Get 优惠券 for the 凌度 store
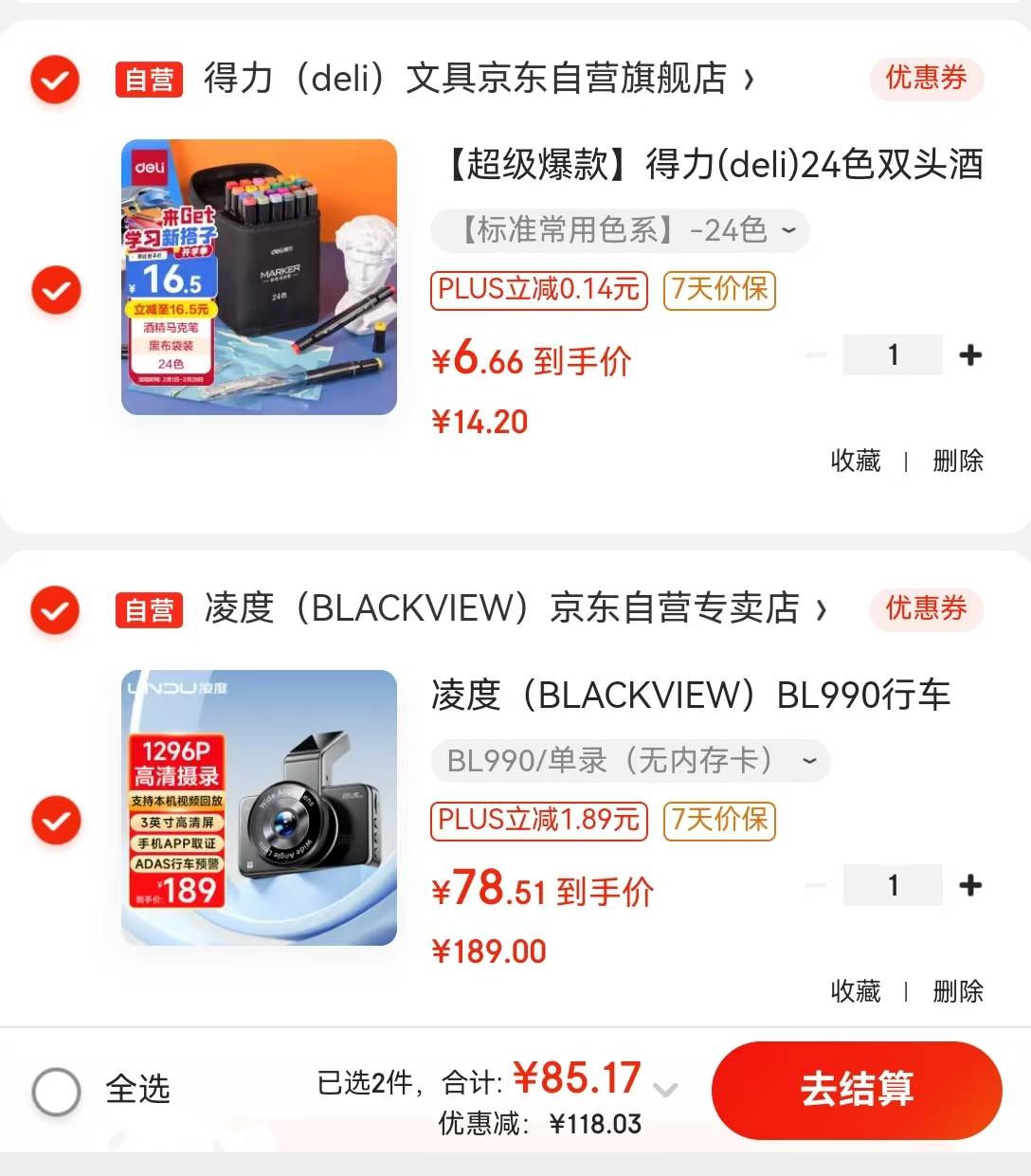The image size is (1031, 1176). (x=925, y=609)
